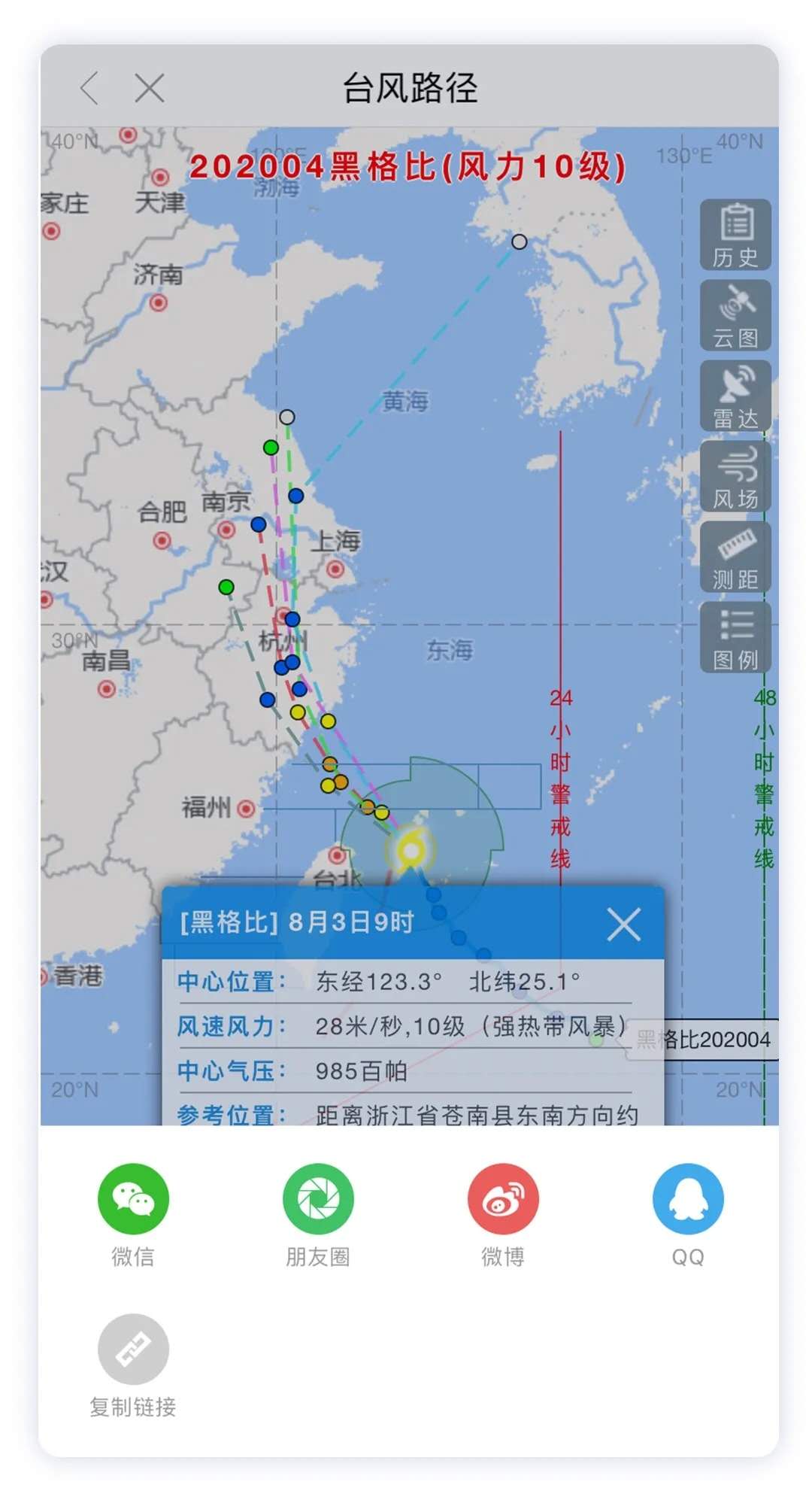Activate the 测距 distance measuring tool

click(735, 557)
